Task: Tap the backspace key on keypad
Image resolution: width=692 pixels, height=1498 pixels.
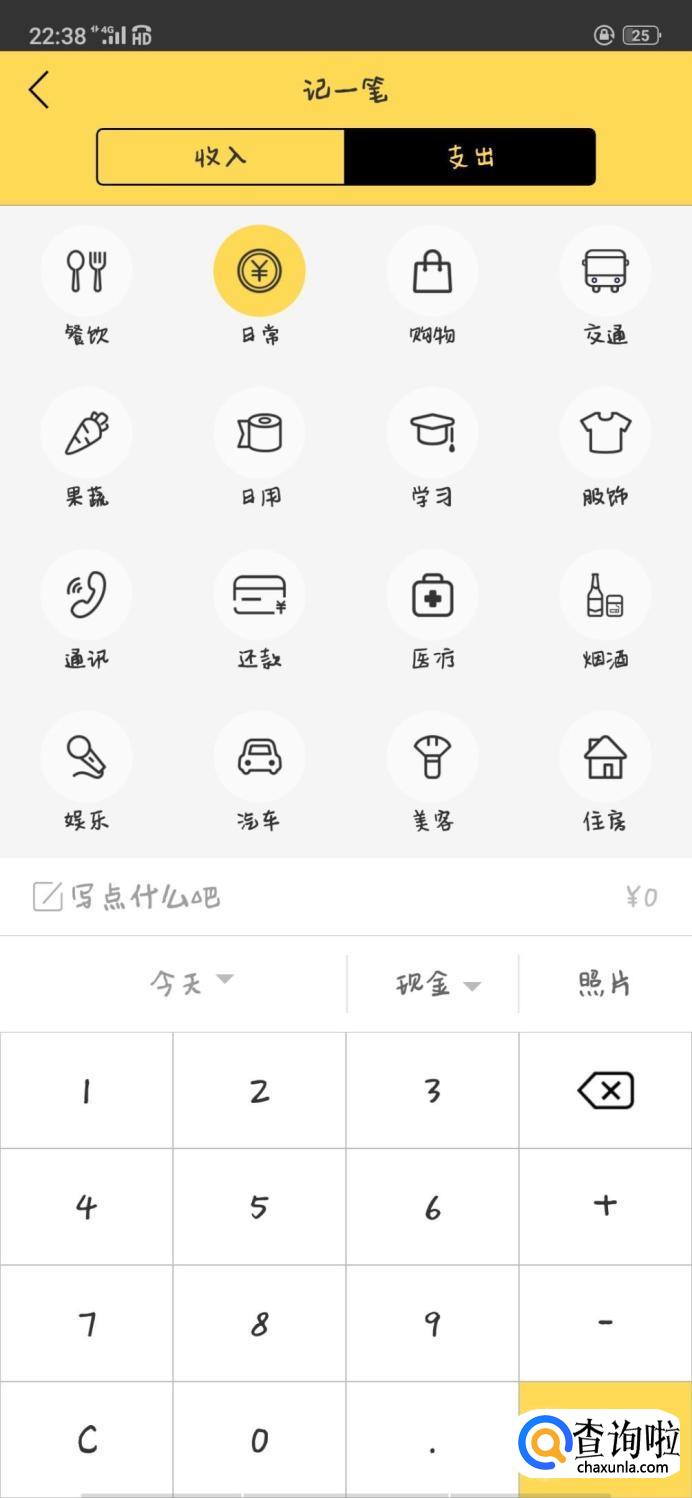Action: [x=605, y=1090]
